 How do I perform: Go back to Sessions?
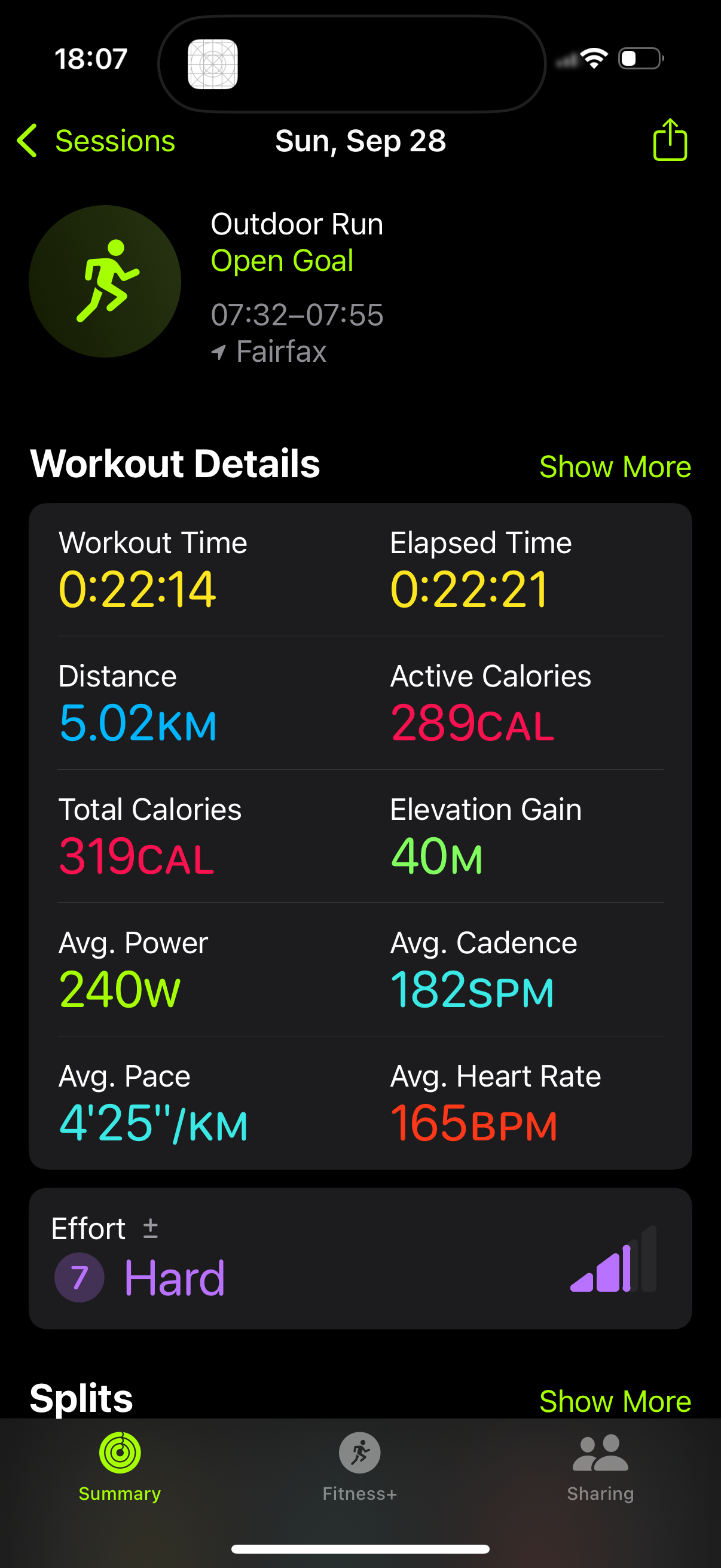(x=96, y=141)
